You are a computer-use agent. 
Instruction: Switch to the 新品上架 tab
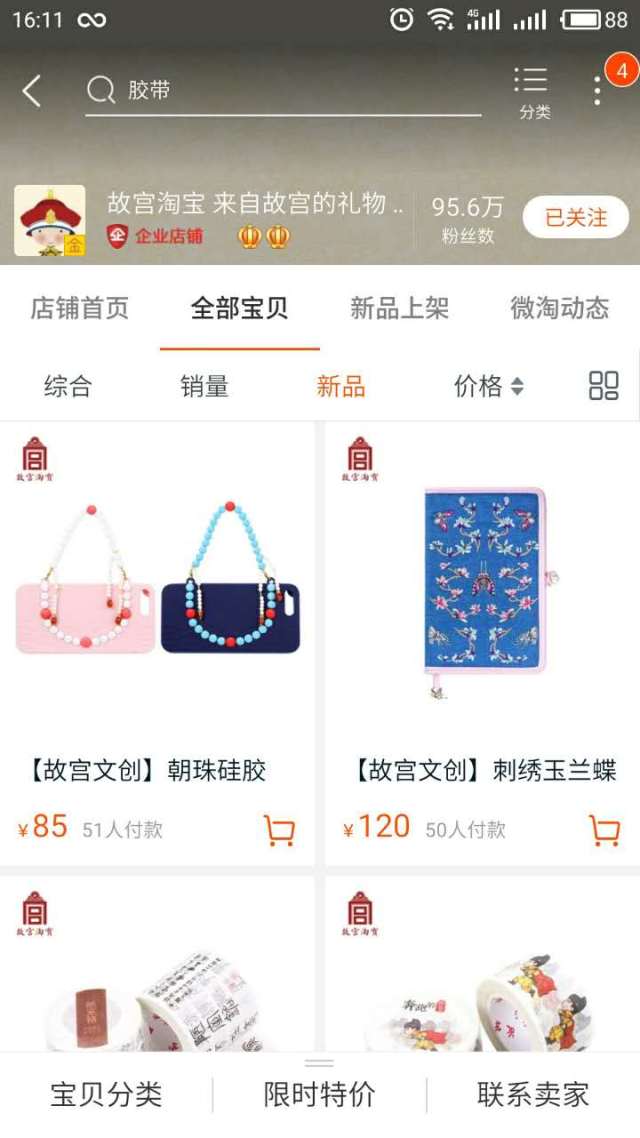399,308
